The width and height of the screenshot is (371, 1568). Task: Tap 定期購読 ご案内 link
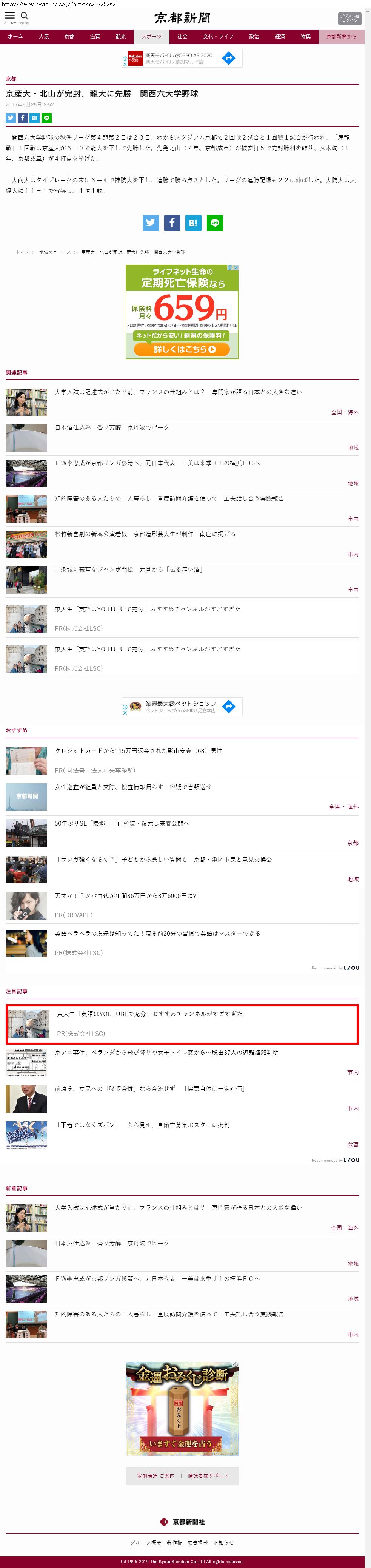click(155, 1475)
